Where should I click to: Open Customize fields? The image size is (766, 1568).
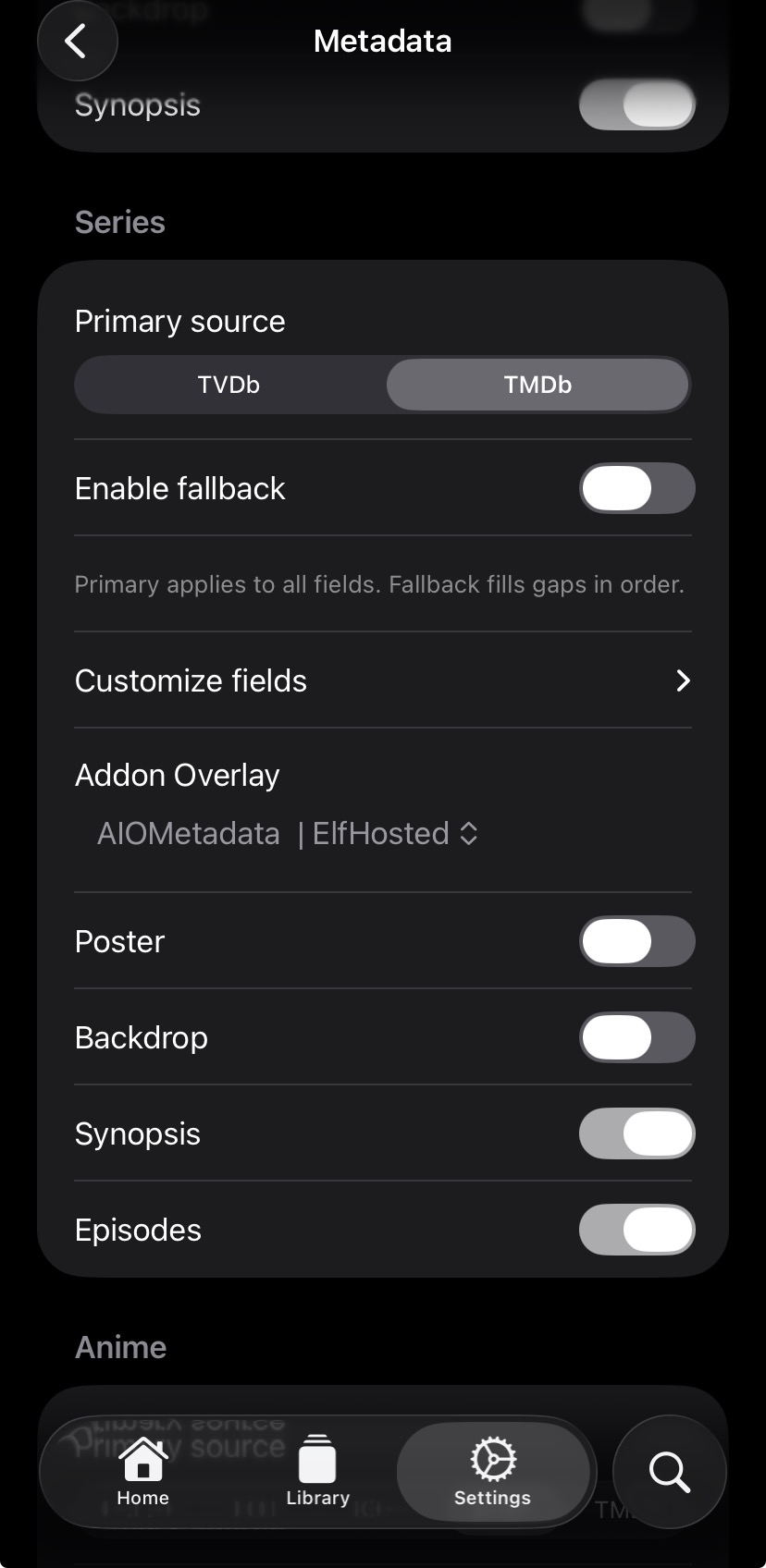[x=382, y=680]
